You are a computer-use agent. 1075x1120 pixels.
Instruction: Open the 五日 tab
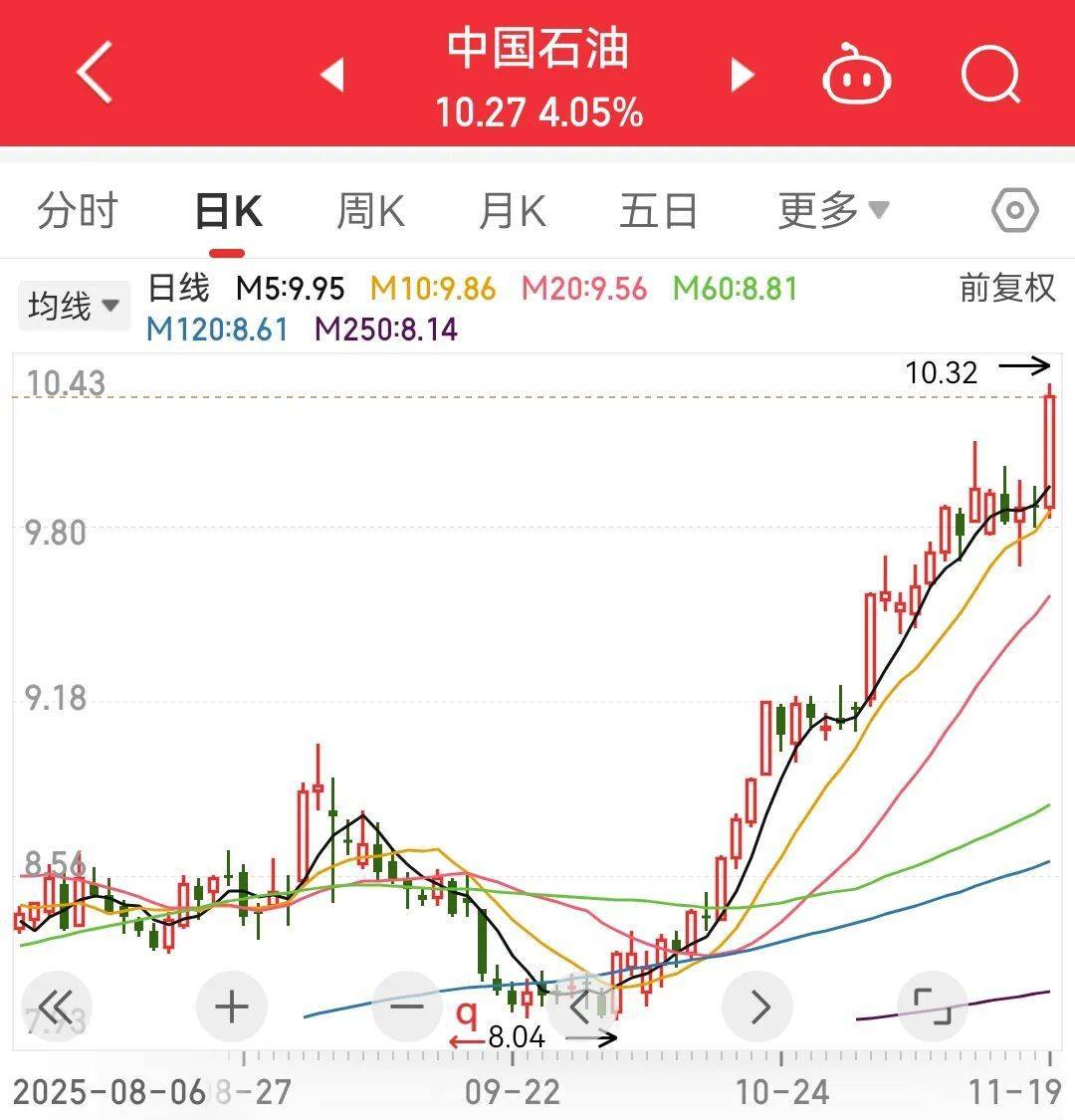[658, 211]
